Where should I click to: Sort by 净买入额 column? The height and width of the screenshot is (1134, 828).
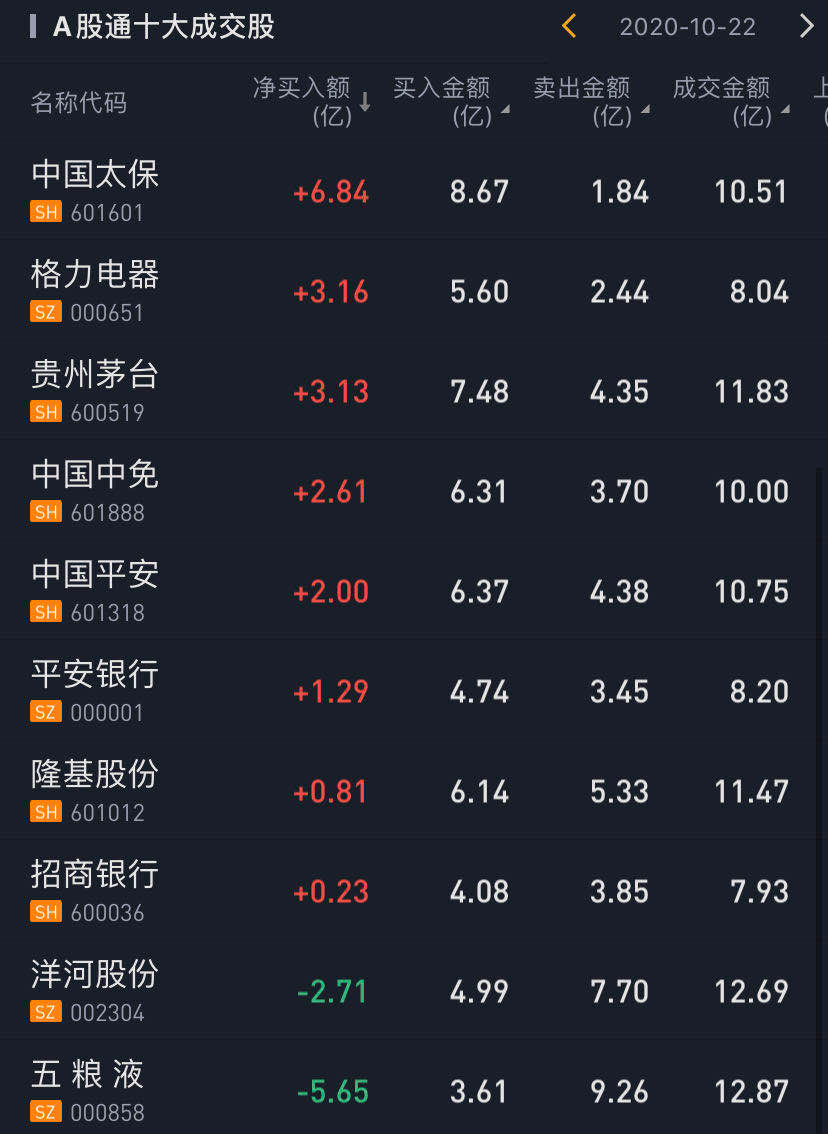click(x=310, y=101)
